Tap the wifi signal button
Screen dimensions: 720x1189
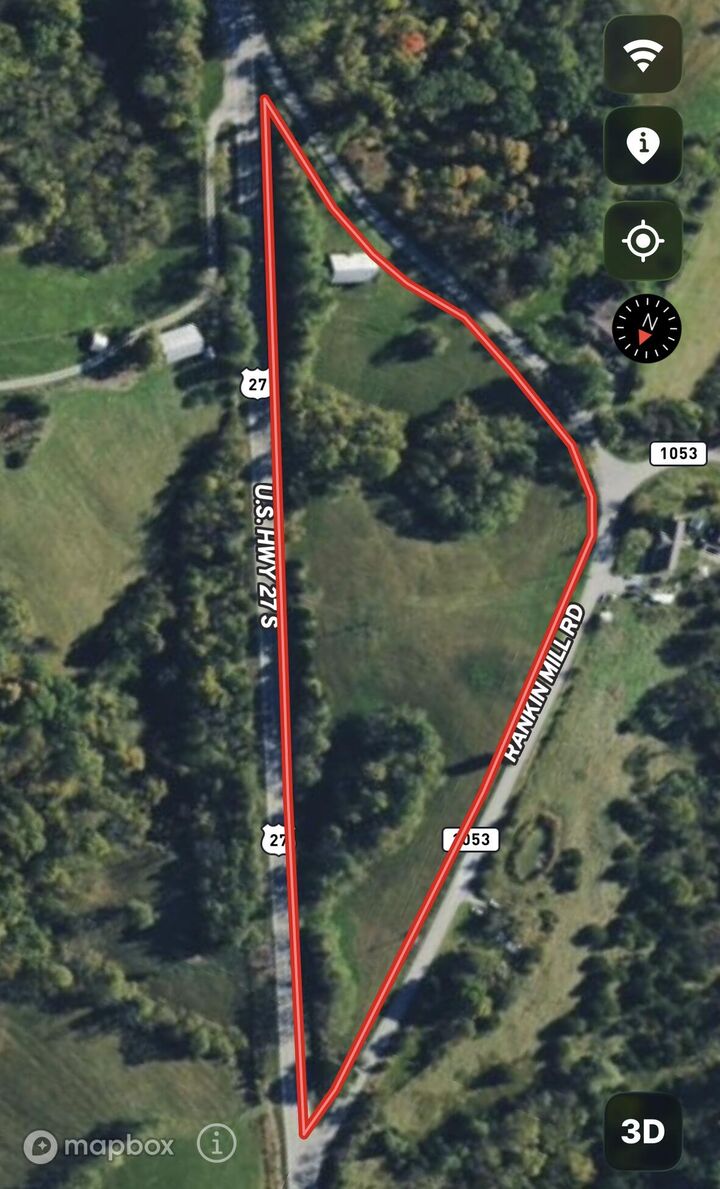click(643, 54)
